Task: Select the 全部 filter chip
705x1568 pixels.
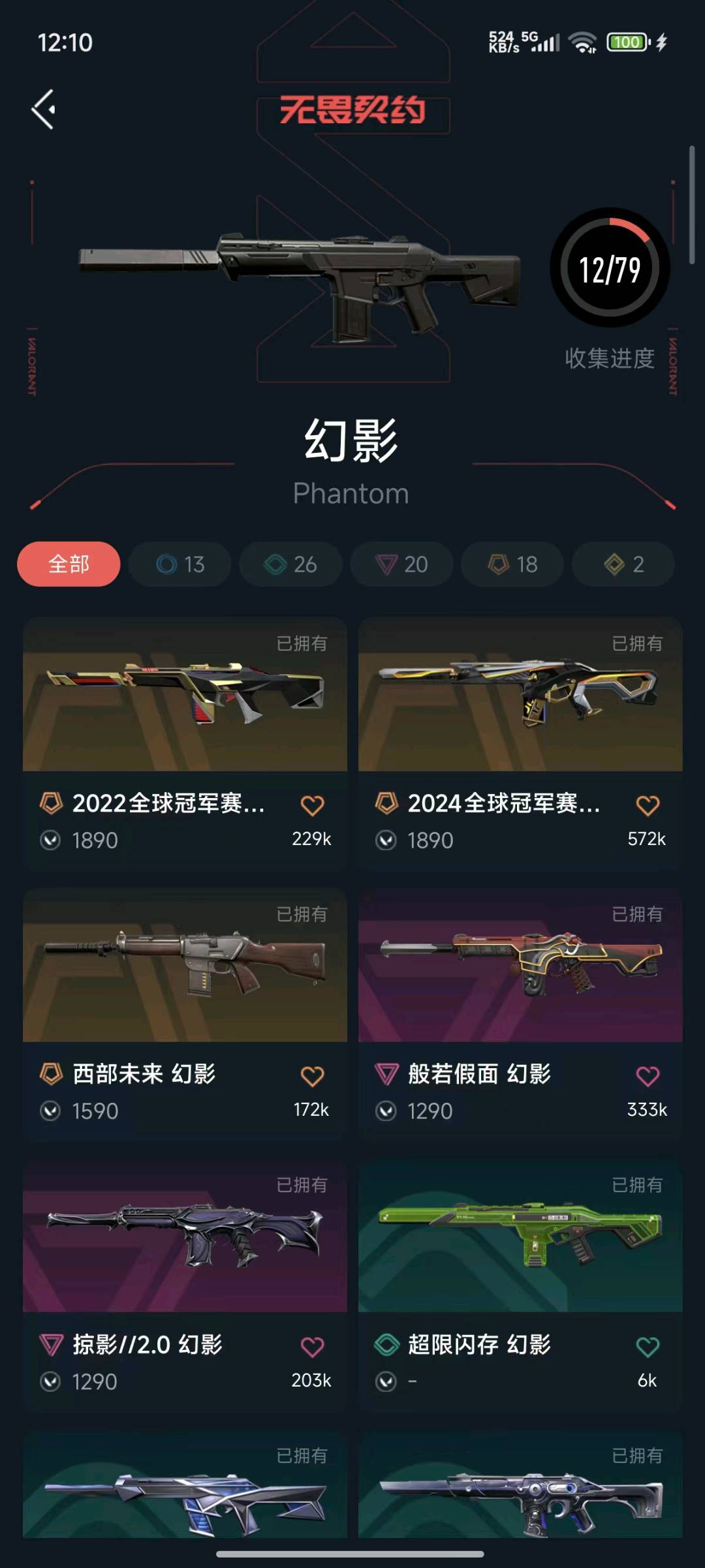Action: tap(69, 564)
